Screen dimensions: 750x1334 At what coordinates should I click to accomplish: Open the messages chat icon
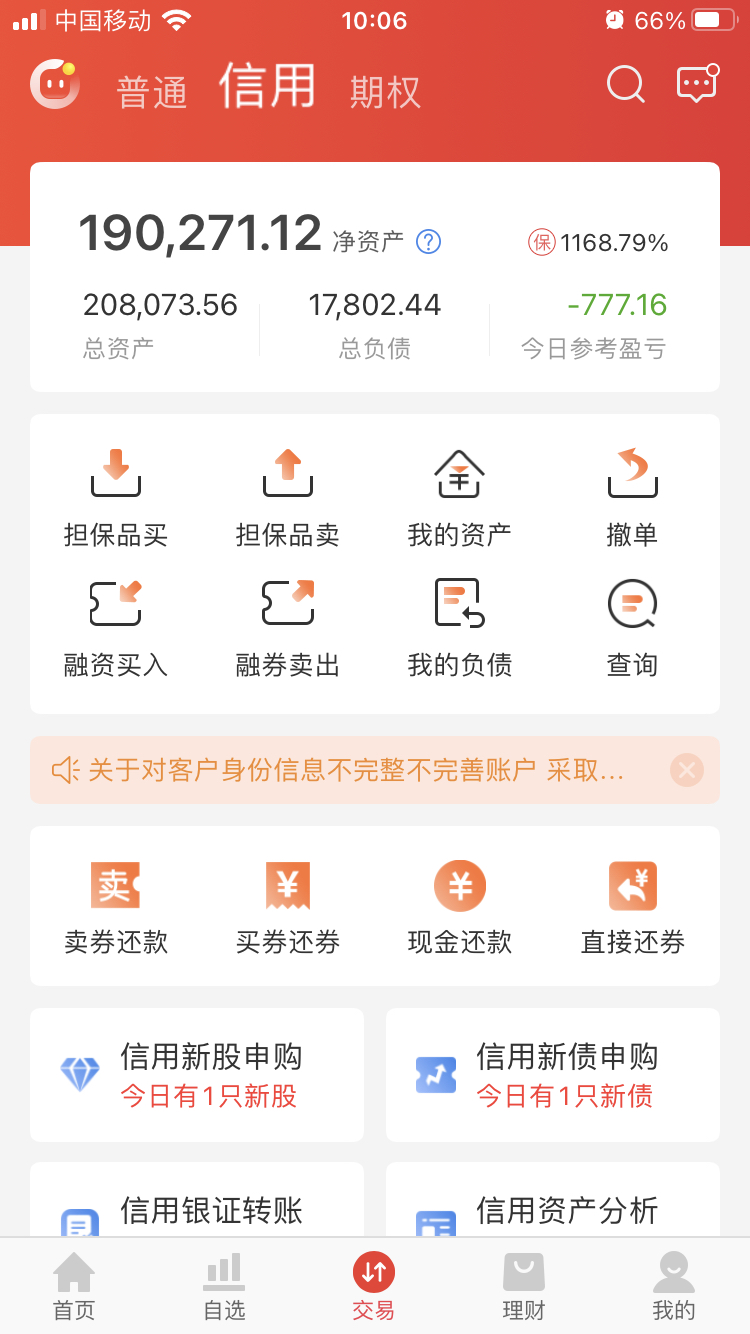(697, 85)
